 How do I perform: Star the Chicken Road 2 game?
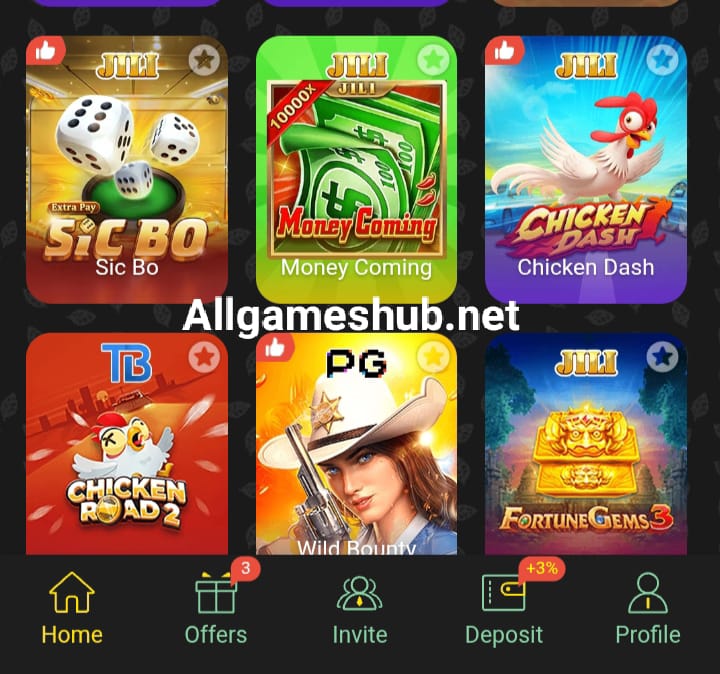pyautogui.click(x=204, y=356)
